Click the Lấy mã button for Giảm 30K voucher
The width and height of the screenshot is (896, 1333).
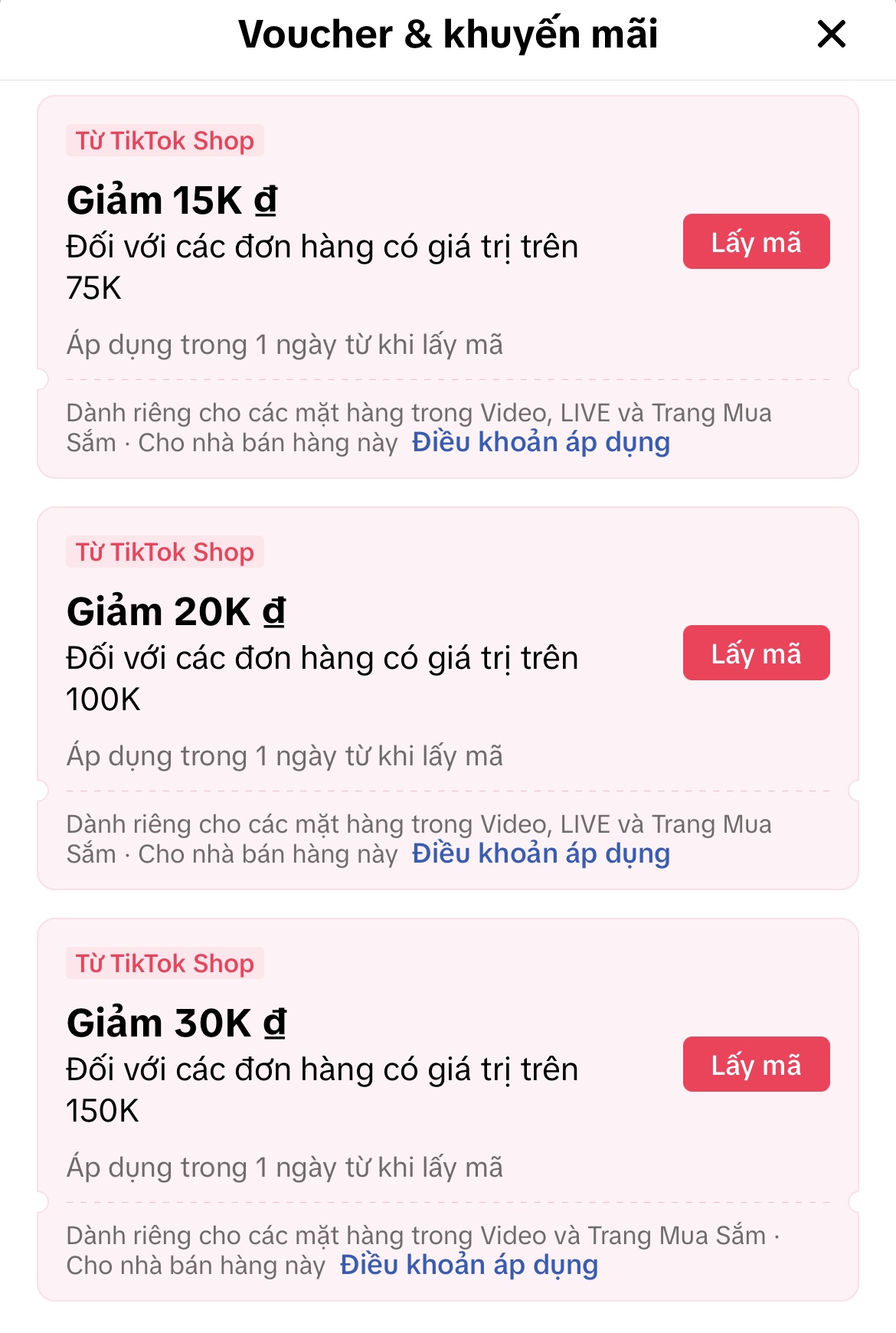(x=755, y=1063)
